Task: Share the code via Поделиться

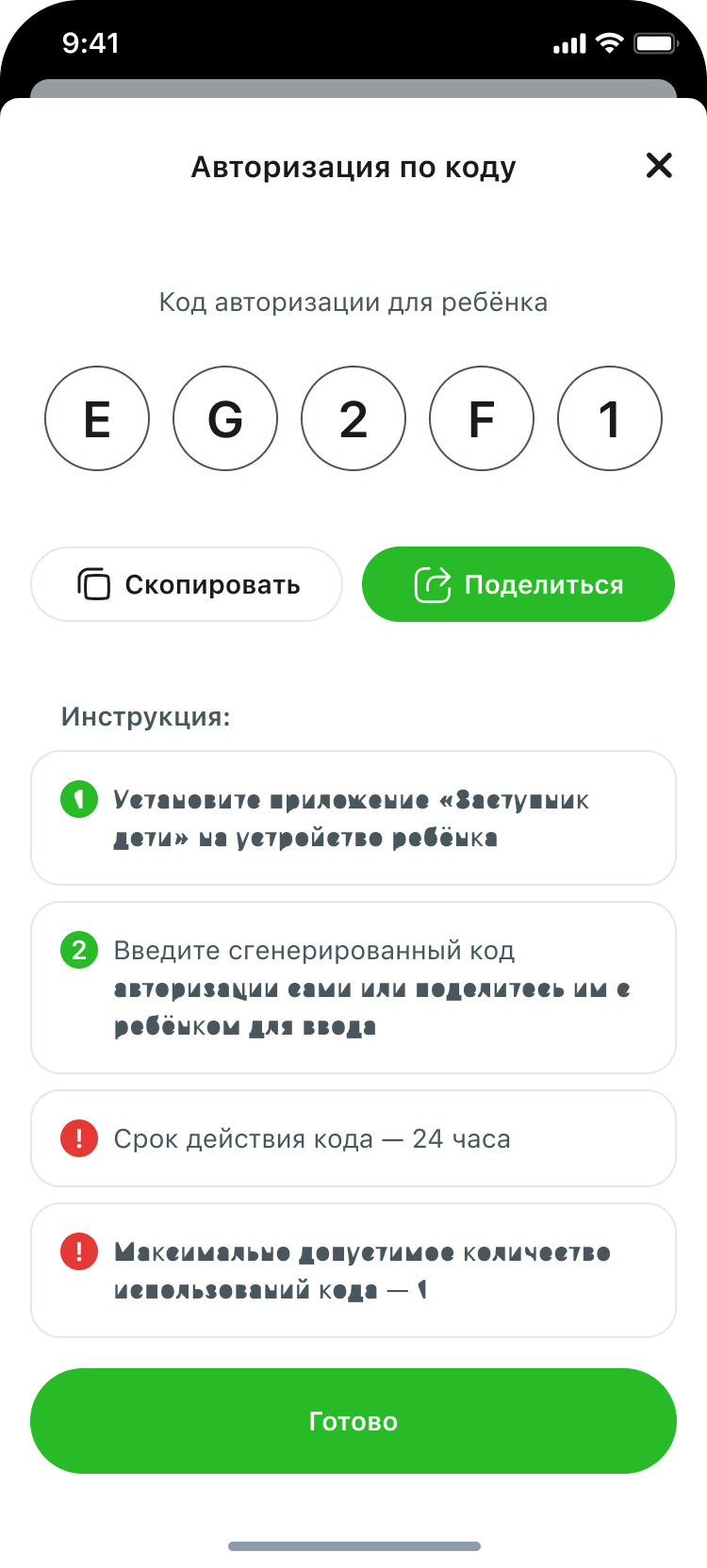Action: 518,584
